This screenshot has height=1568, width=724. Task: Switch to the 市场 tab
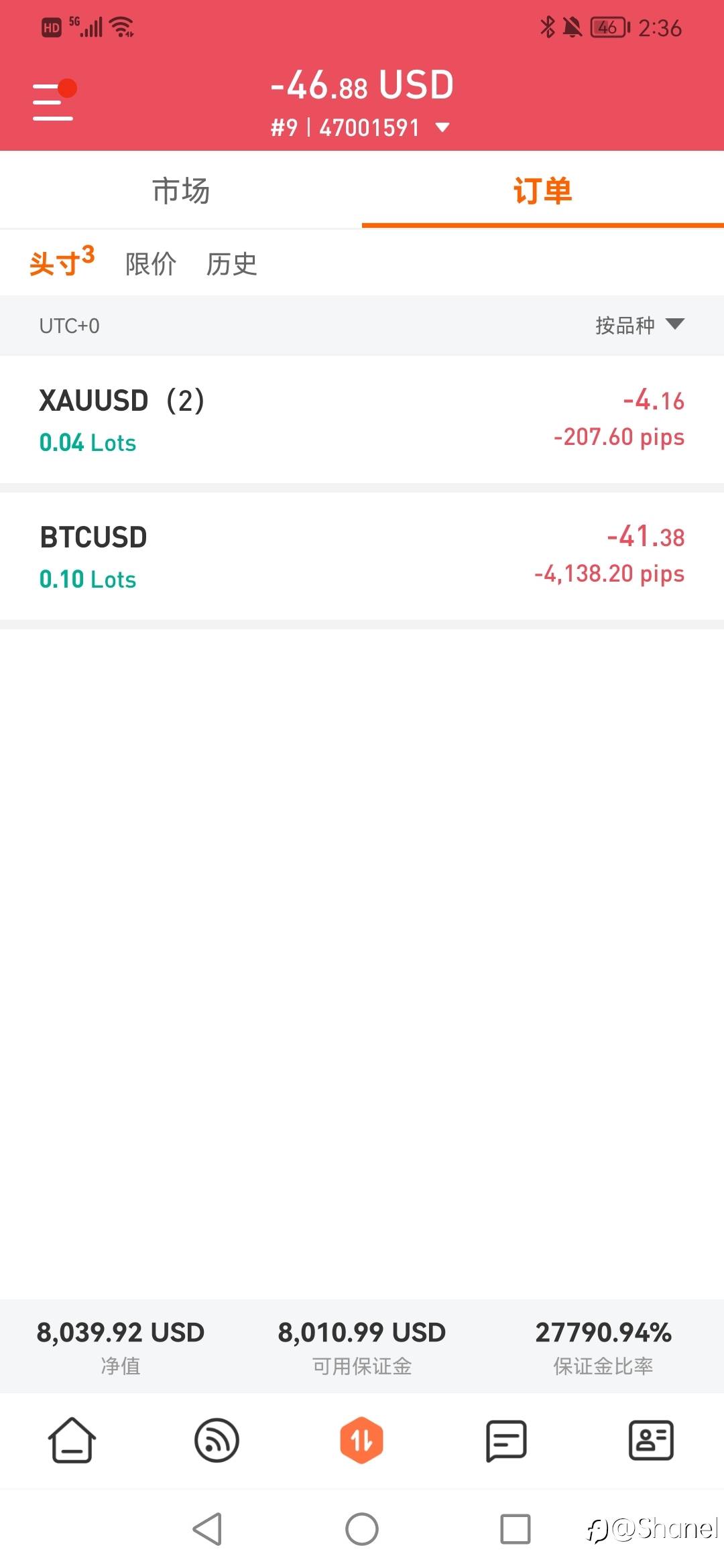pyautogui.click(x=181, y=190)
